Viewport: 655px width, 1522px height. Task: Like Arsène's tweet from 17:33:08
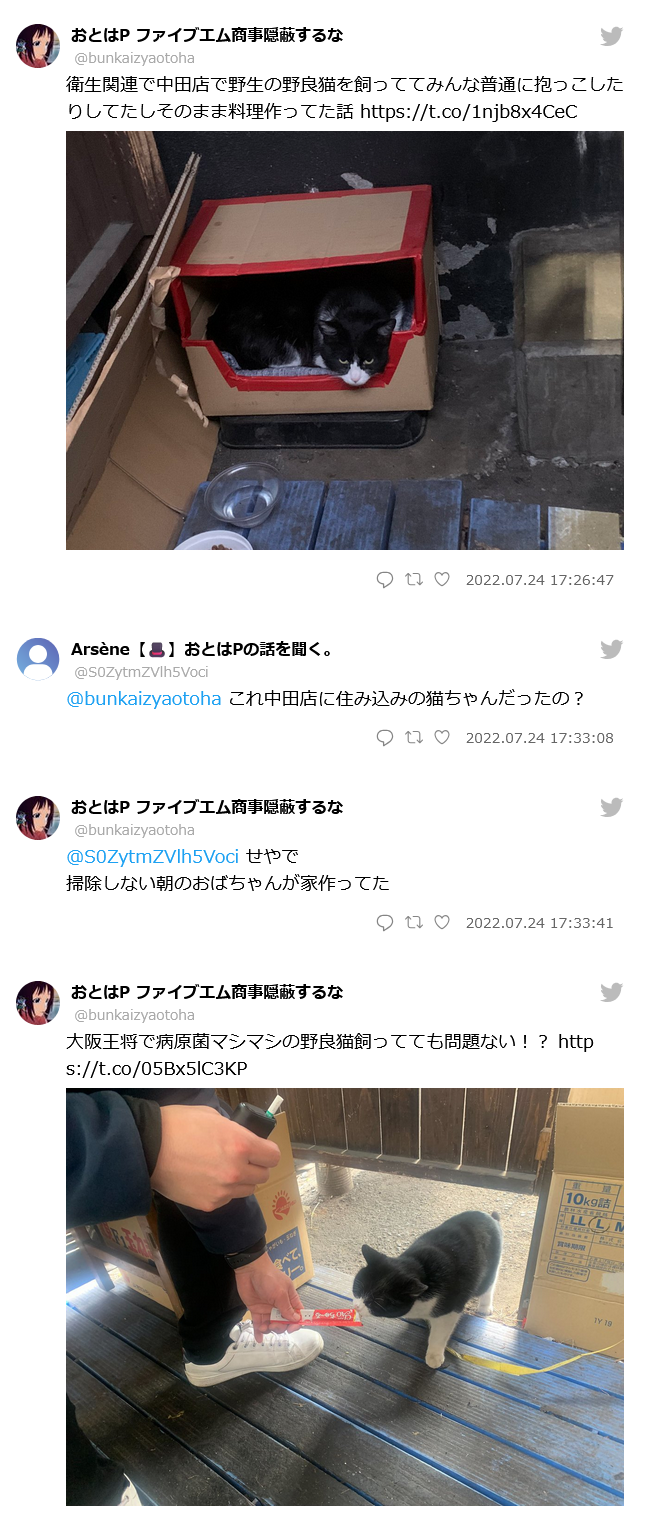441,738
